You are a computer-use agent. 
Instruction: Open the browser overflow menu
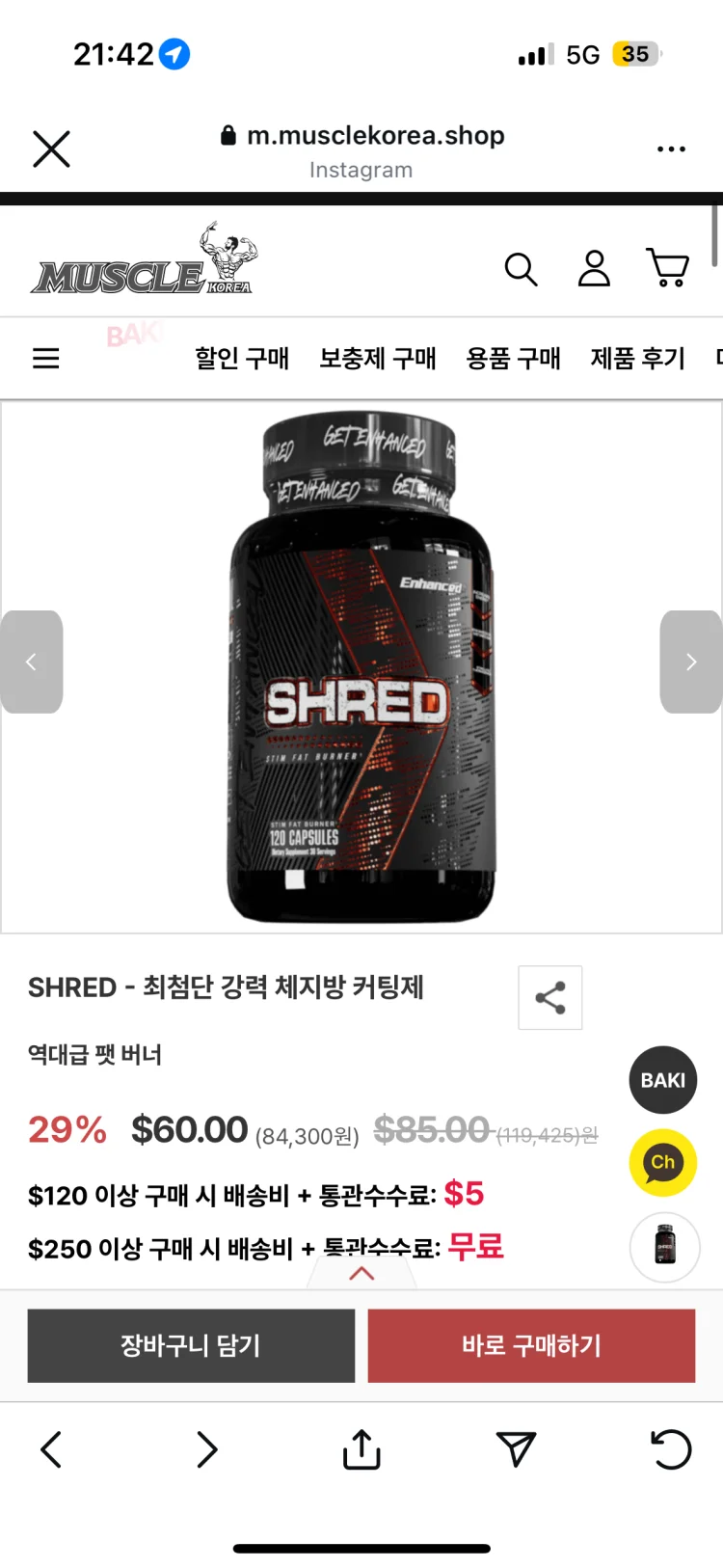point(671,149)
